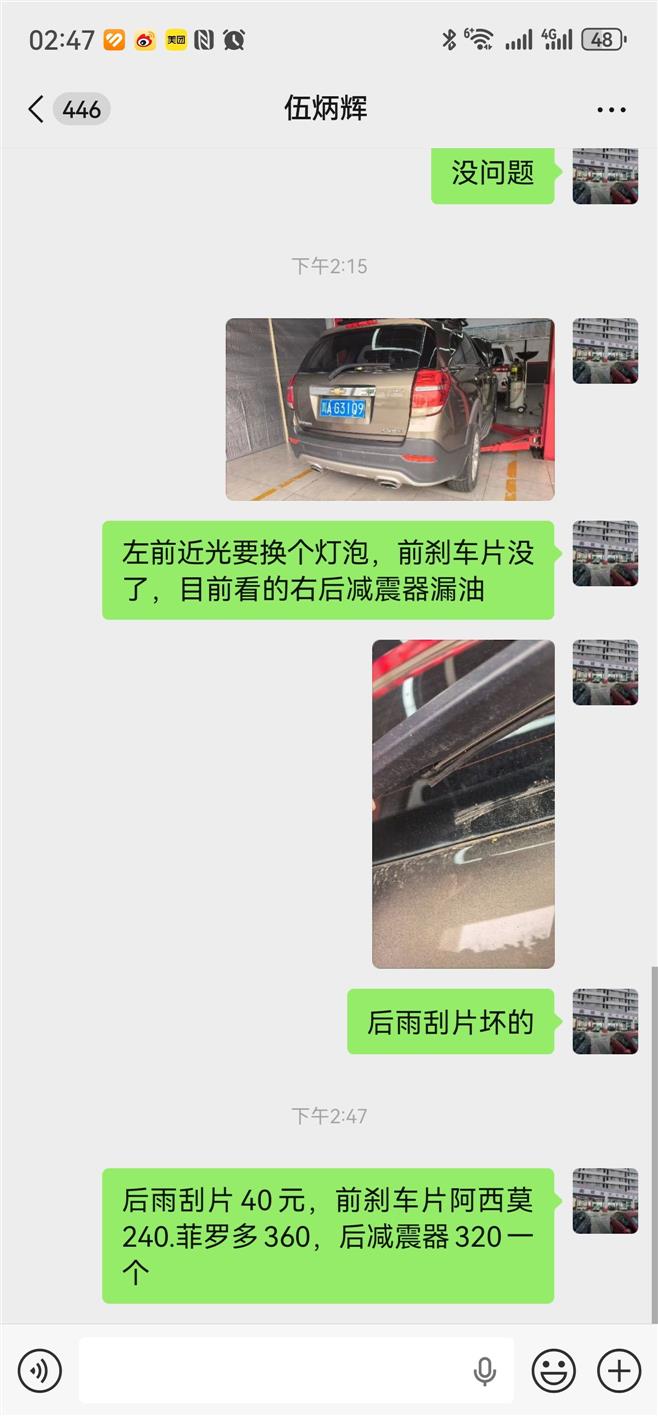The height and width of the screenshot is (1416, 658).
Task: Open chat info via three-dot menu
Action: point(610,109)
